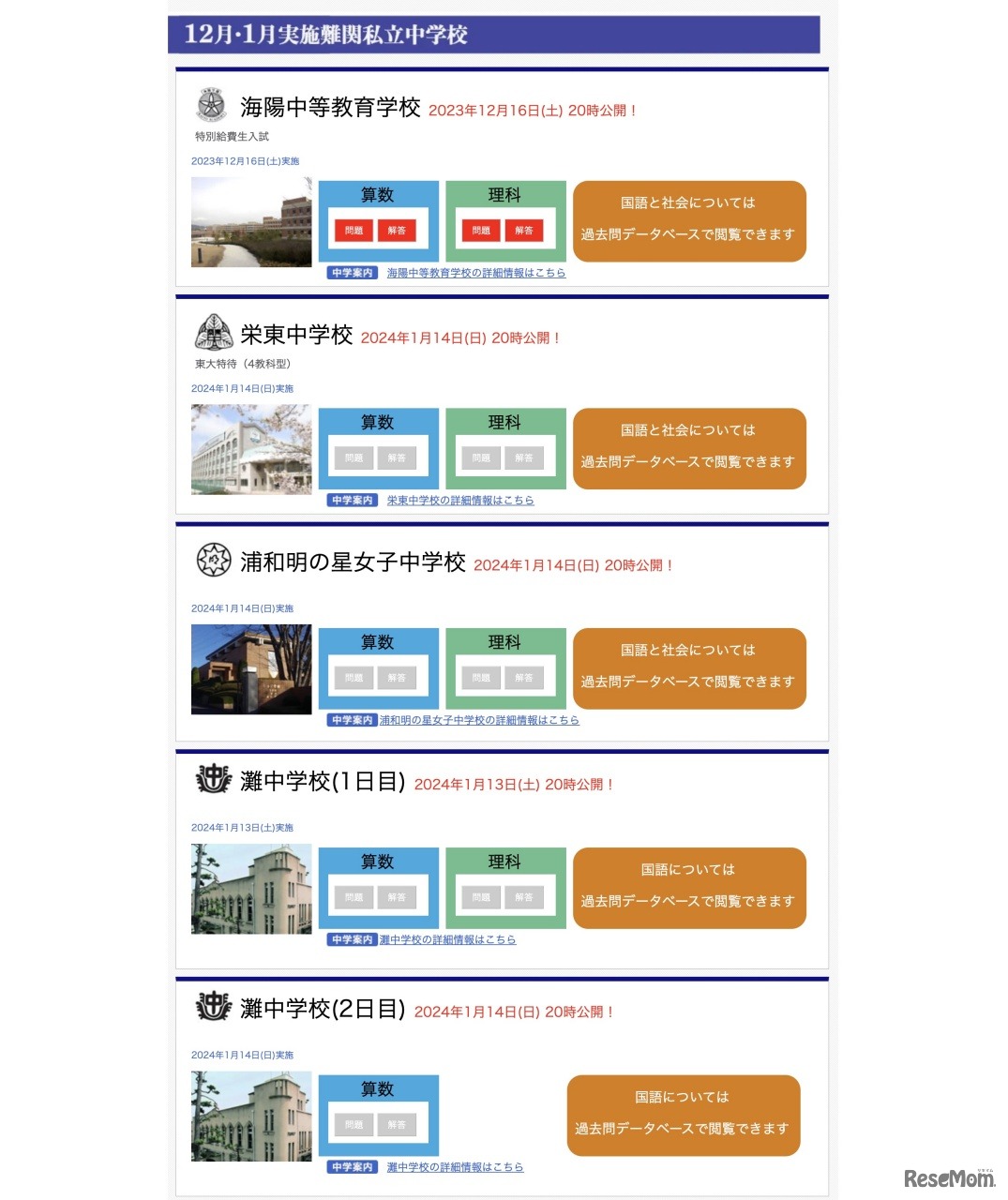Click the 国語については過去問データベース orange banner
1008x1200 pixels.
688,888
